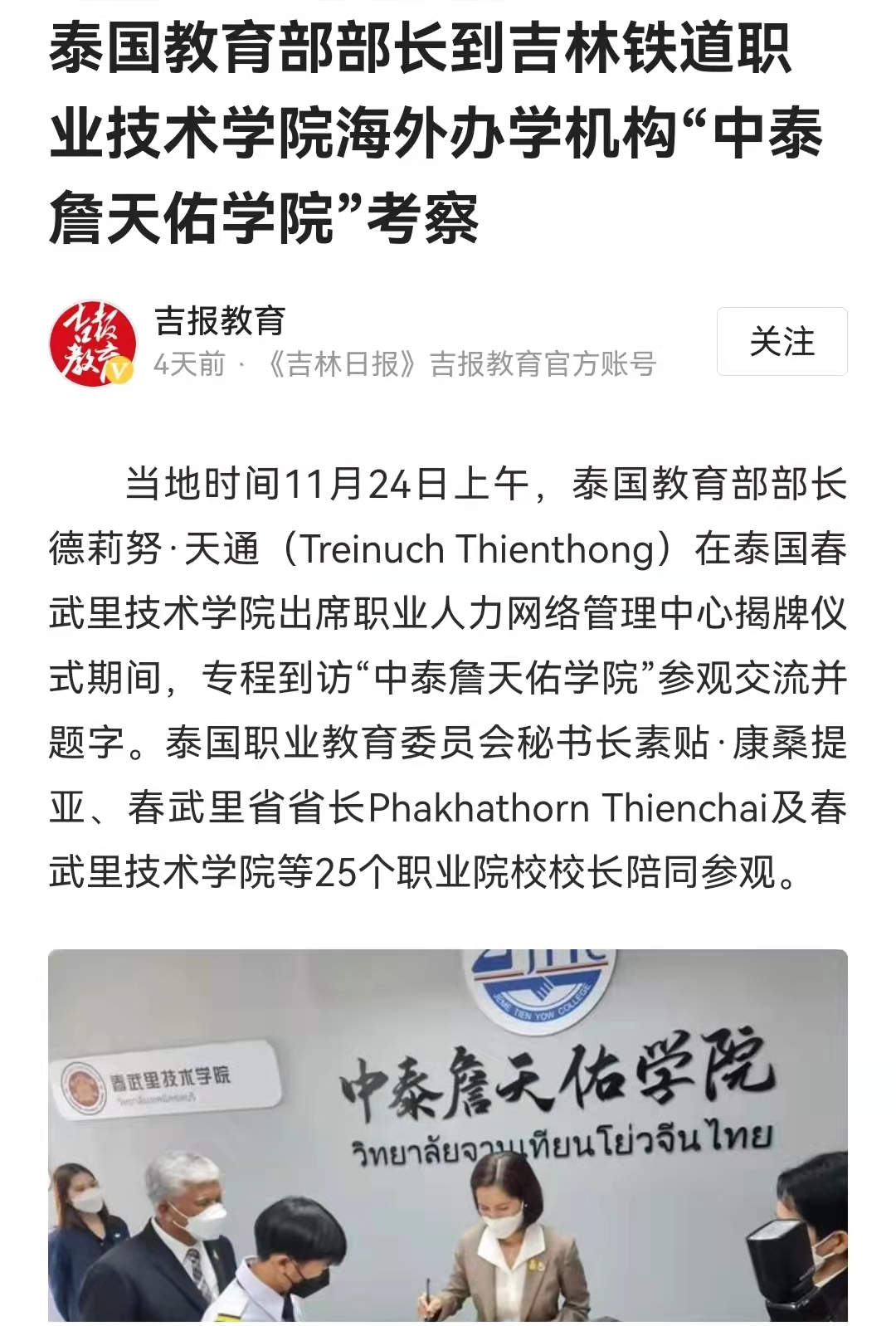Open the 吉报教育 profile avatar
This screenshot has height=1326, width=896.
[x=92, y=343]
